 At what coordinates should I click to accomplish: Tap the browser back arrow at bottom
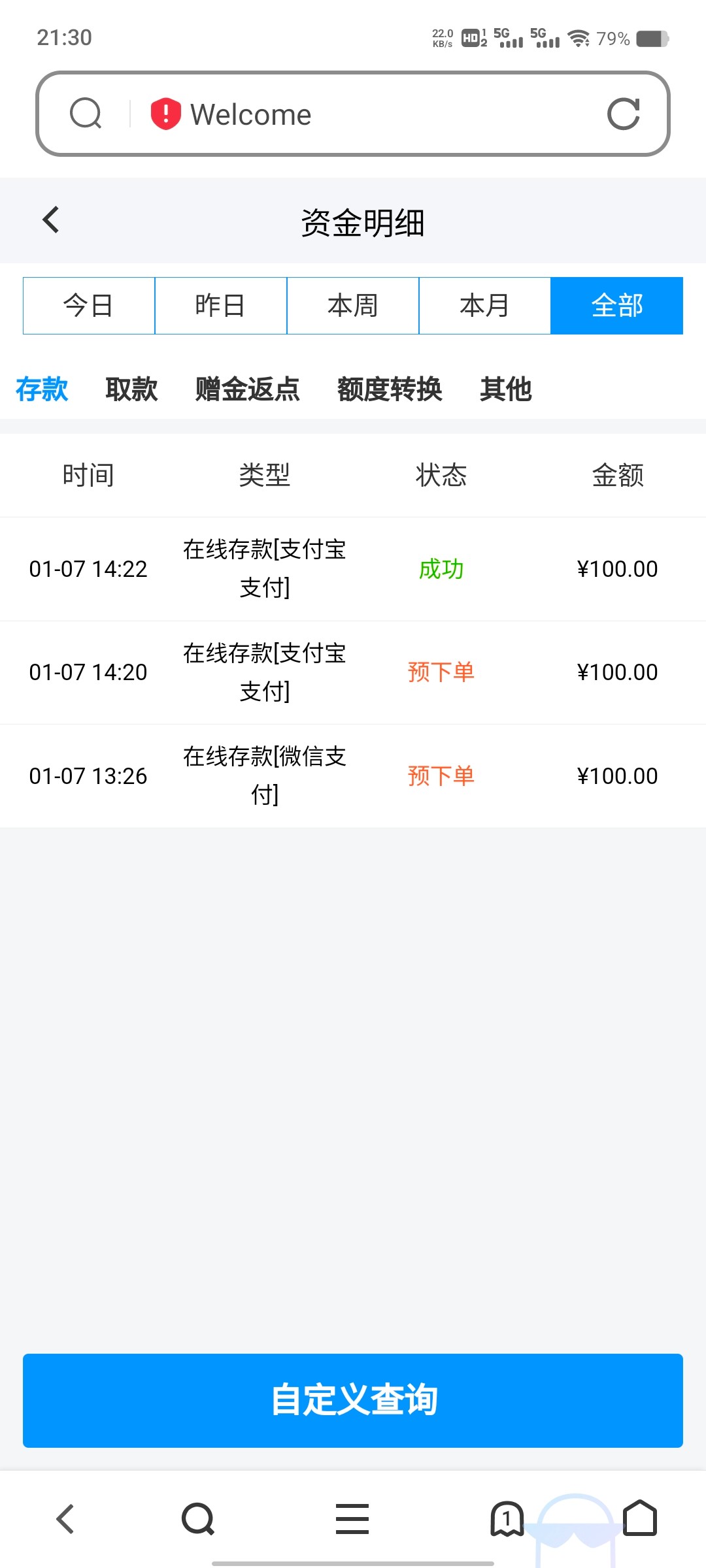coord(65,1518)
